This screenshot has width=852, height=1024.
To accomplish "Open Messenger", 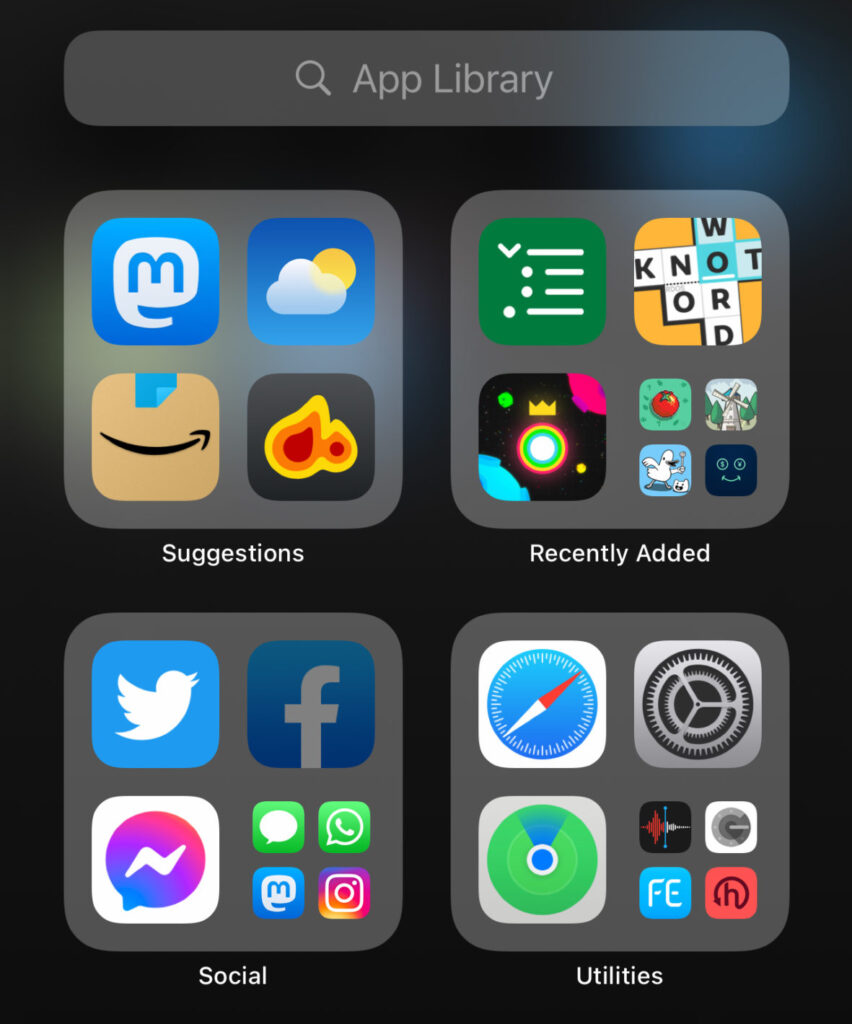I will click(155, 860).
